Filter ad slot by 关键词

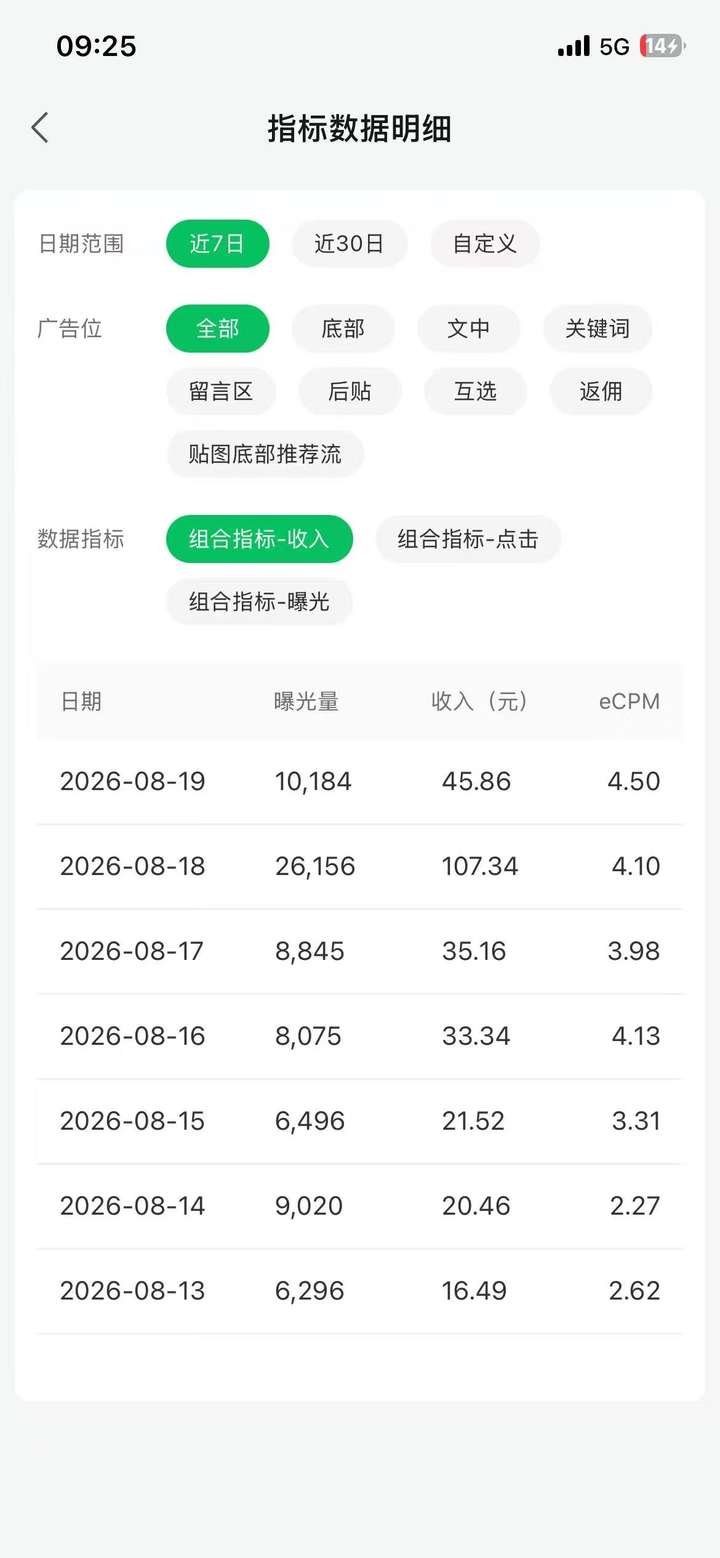coord(598,329)
